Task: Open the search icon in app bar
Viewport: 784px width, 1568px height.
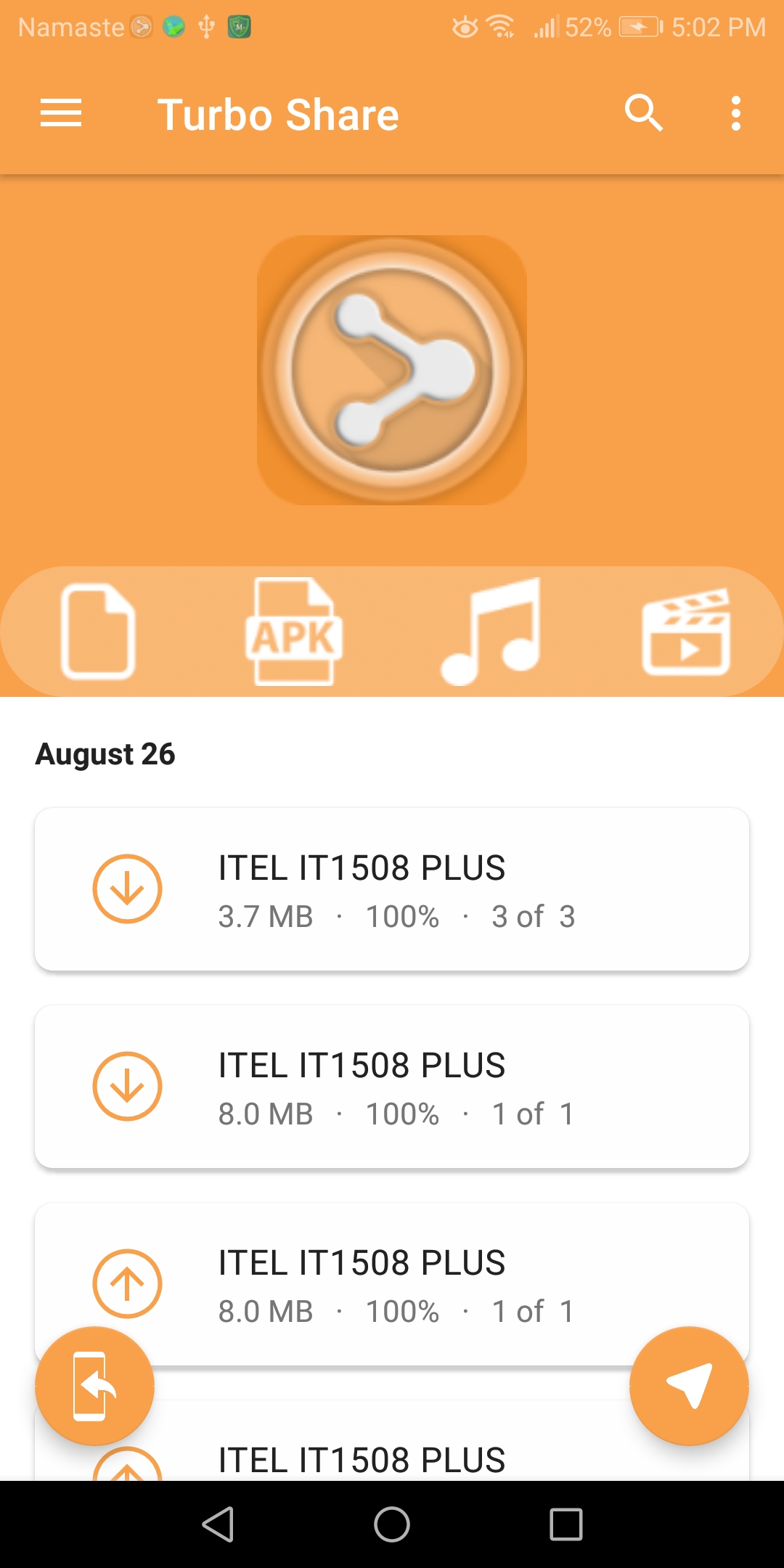Action: click(x=643, y=114)
